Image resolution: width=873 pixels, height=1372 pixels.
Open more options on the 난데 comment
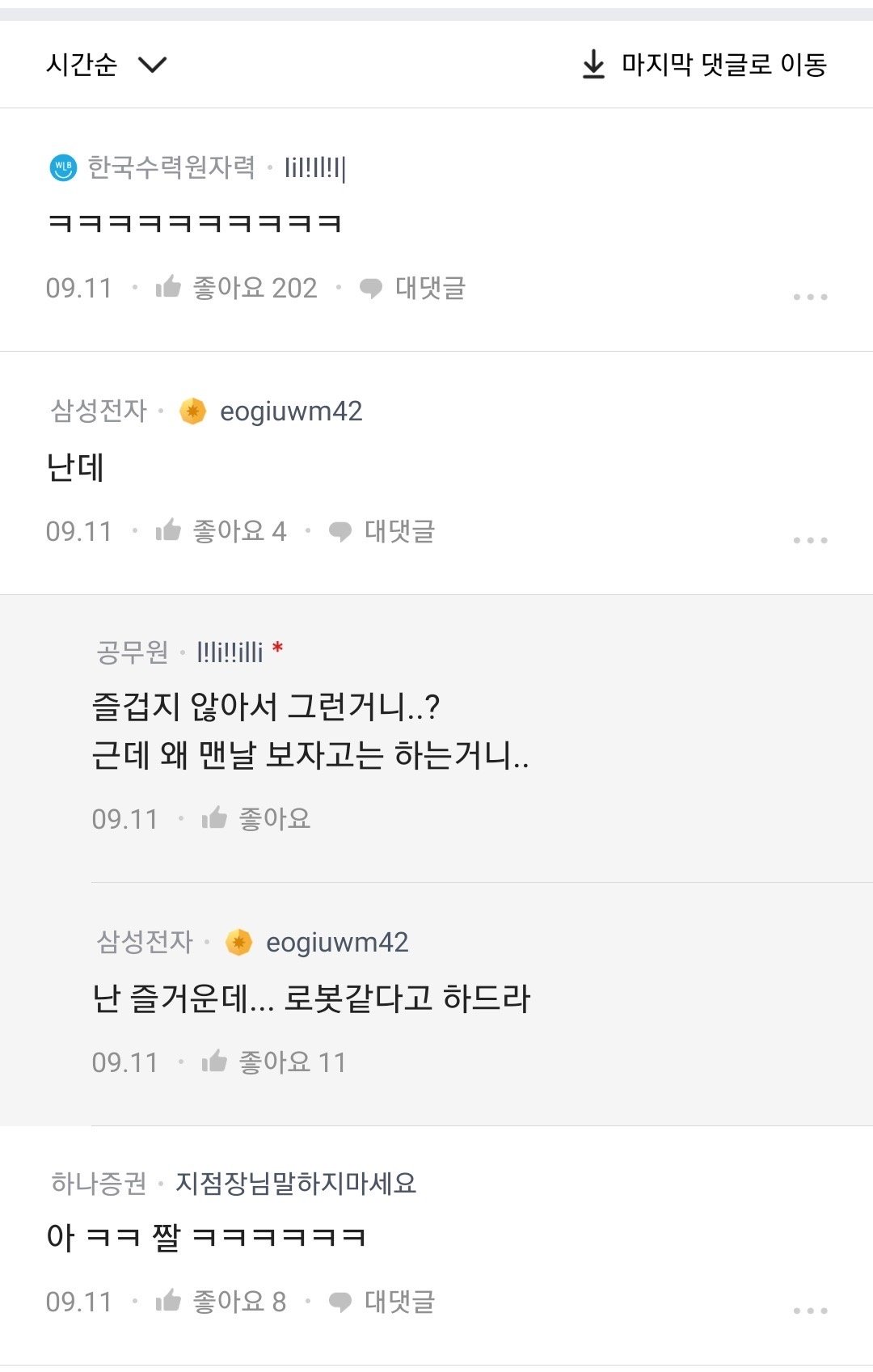pyautogui.click(x=810, y=540)
